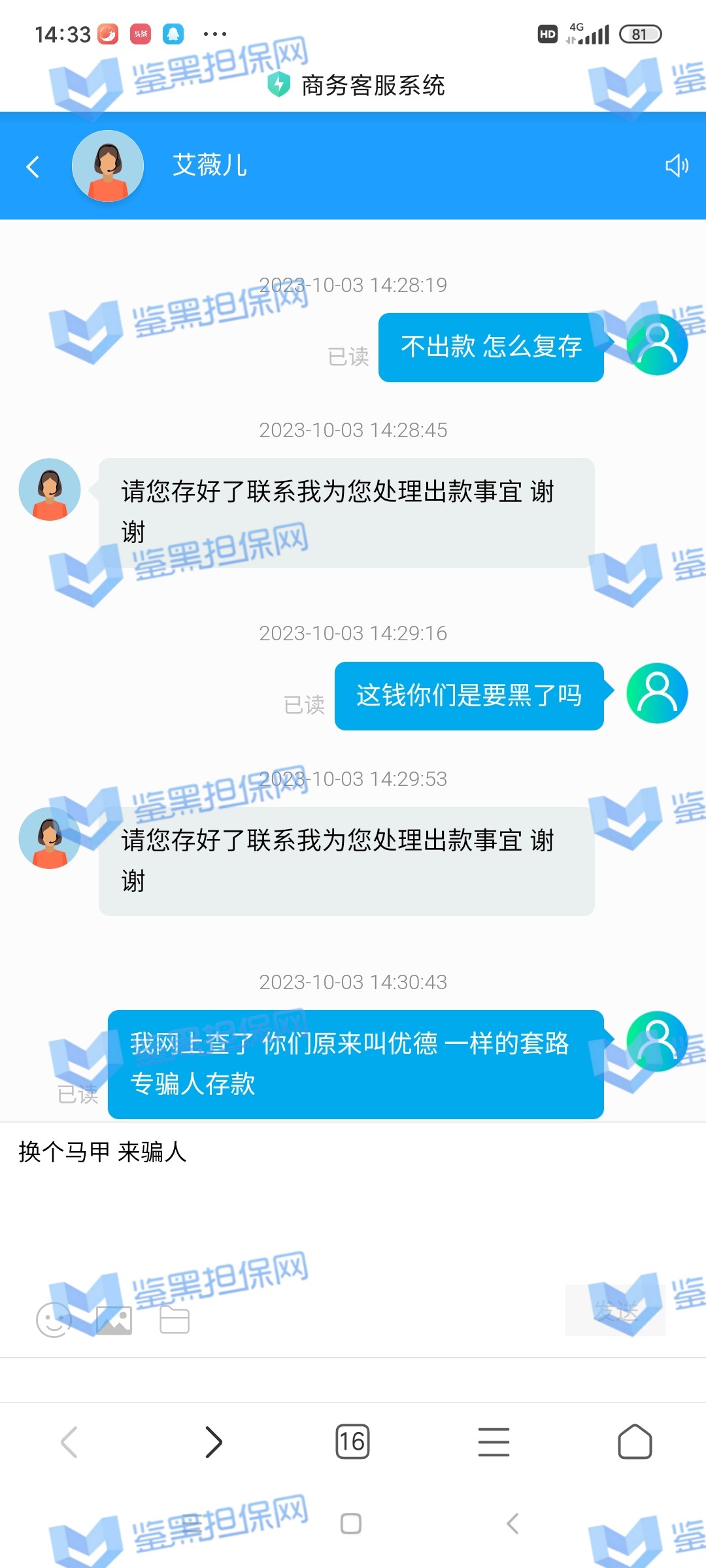Go forward in the browser
706x1568 pixels.
coord(214,1442)
